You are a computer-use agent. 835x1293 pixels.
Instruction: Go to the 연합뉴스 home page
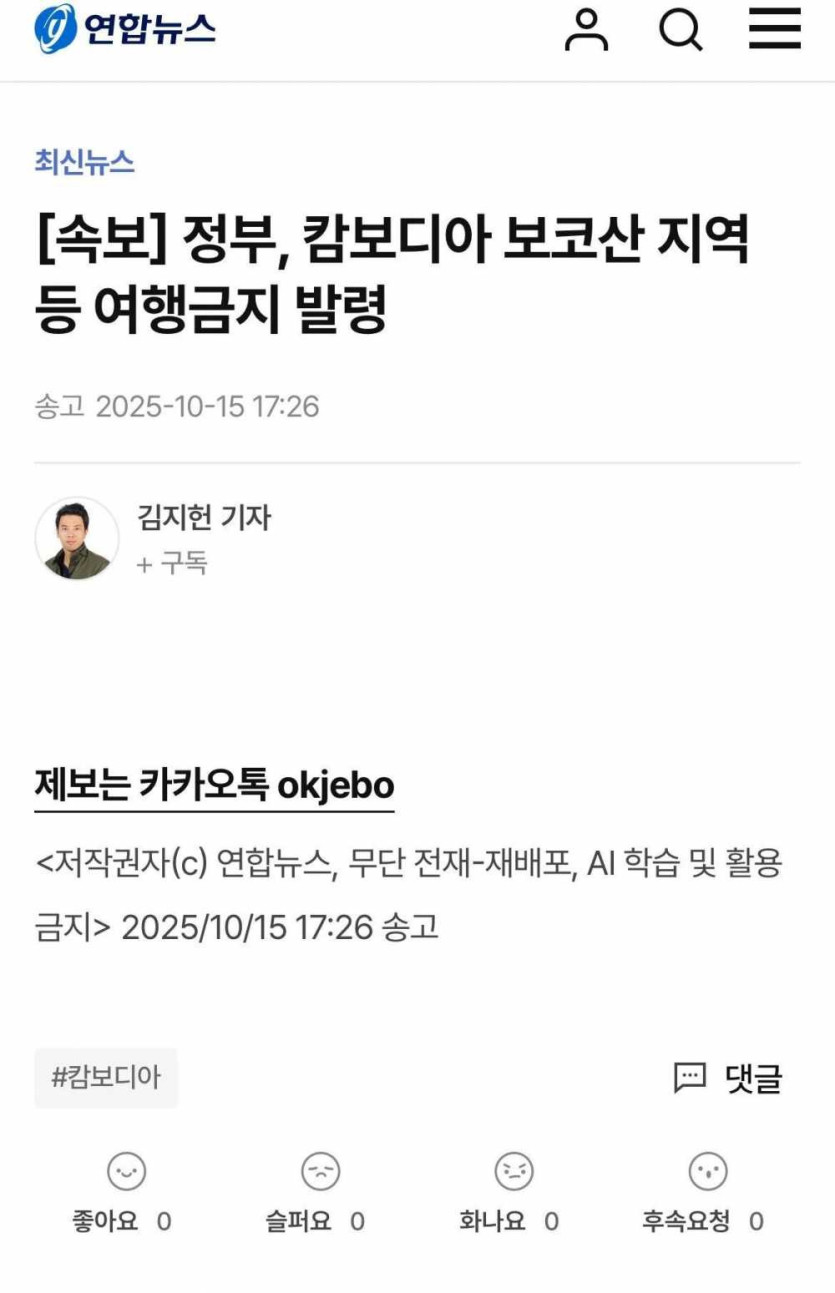click(x=125, y=29)
